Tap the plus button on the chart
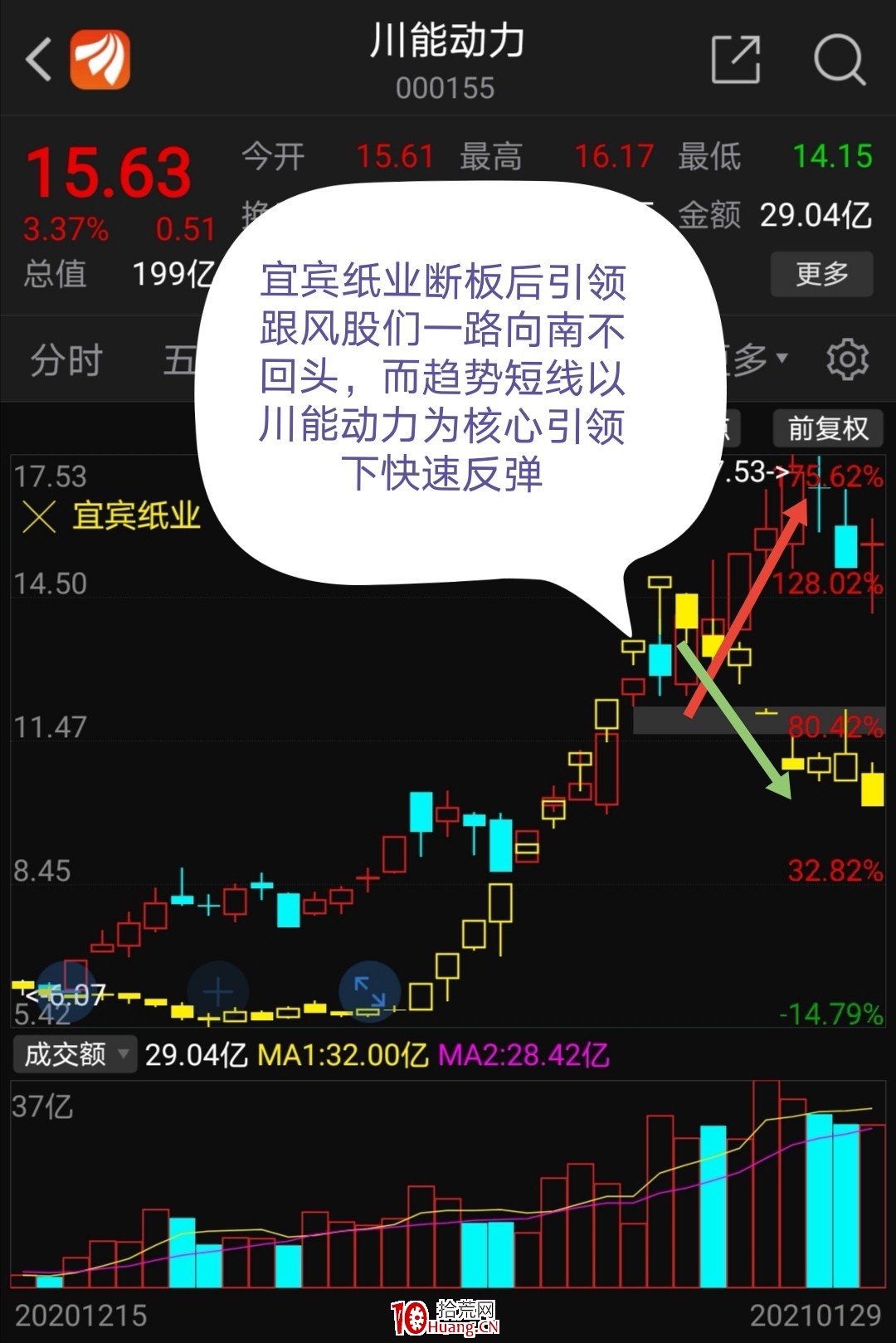This screenshot has height=1343, width=896. tap(217, 991)
